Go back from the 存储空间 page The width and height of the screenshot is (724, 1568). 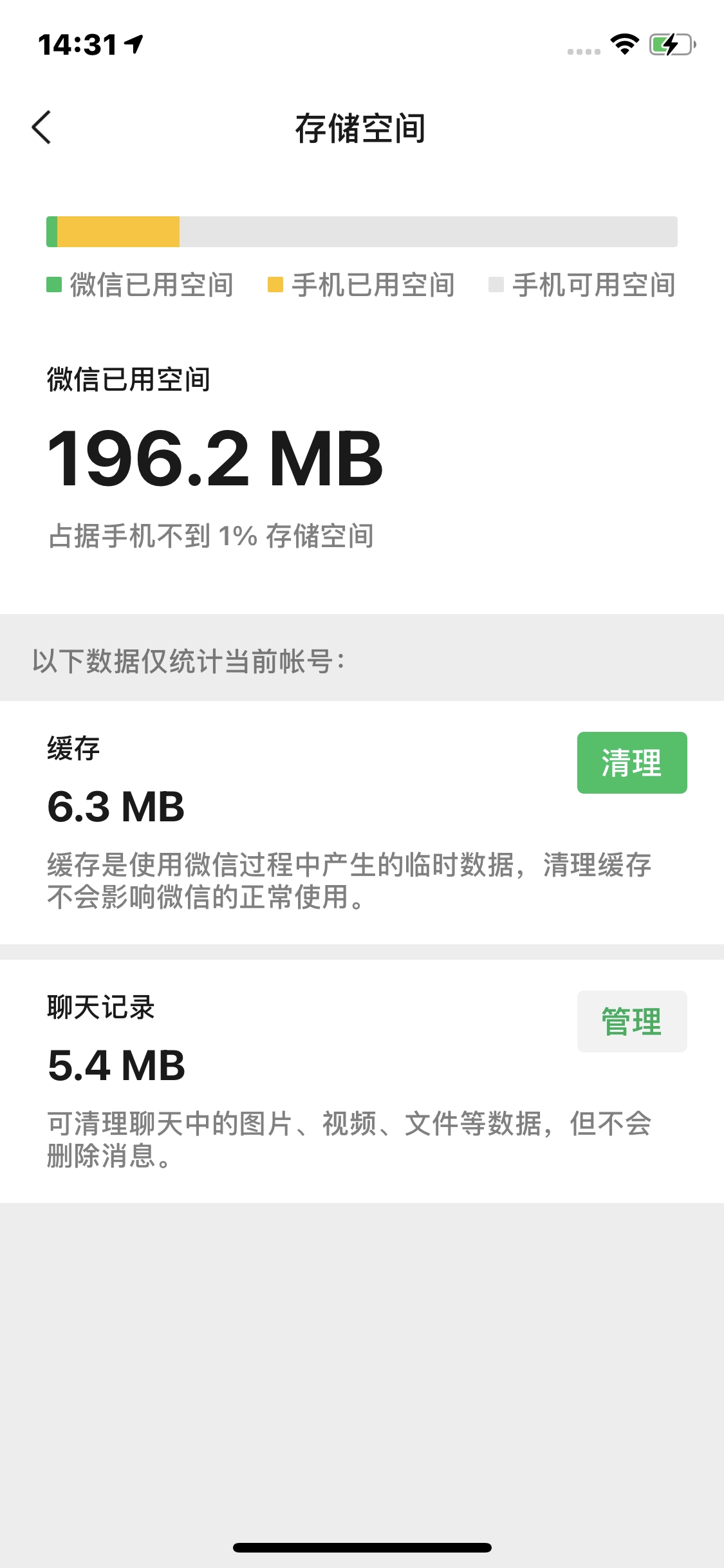42,127
